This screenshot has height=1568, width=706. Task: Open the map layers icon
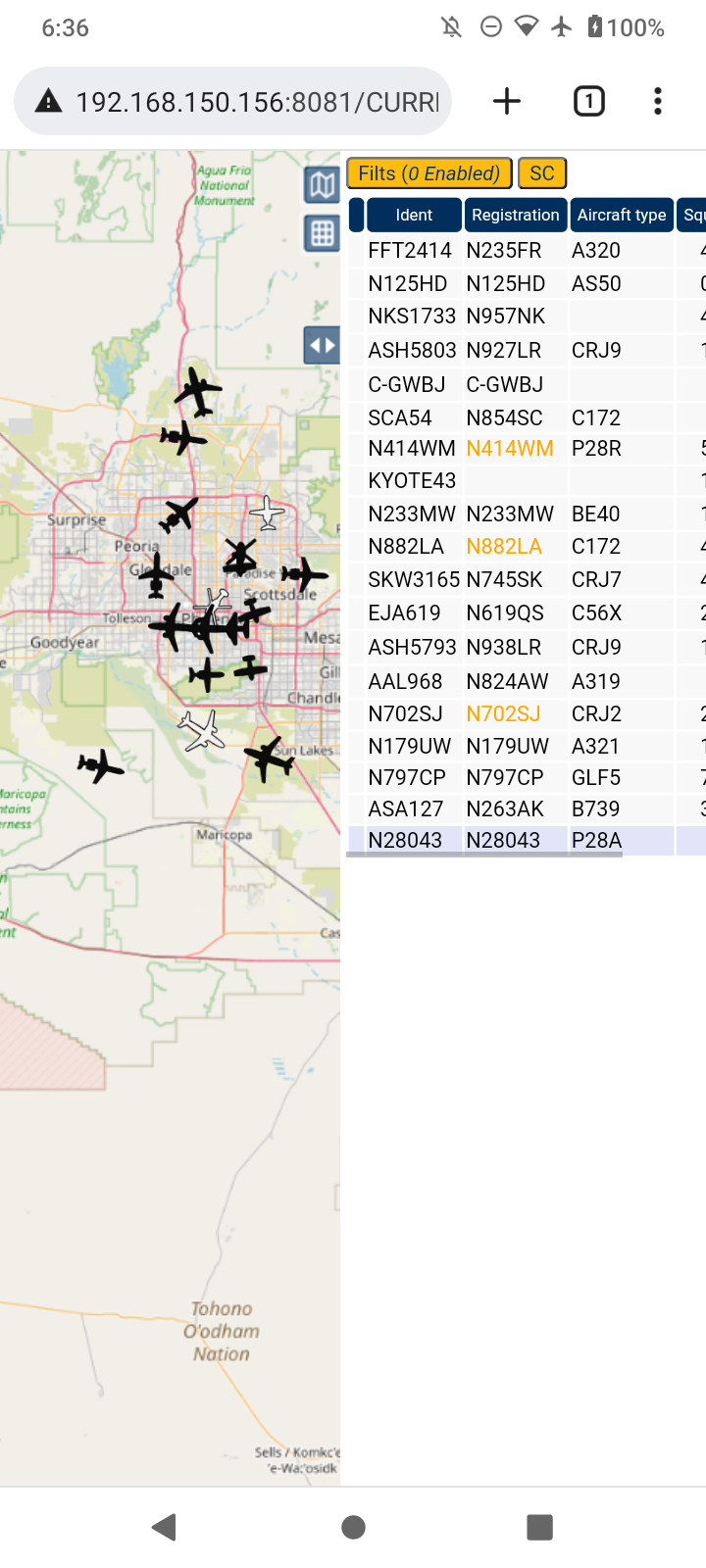pyautogui.click(x=322, y=184)
